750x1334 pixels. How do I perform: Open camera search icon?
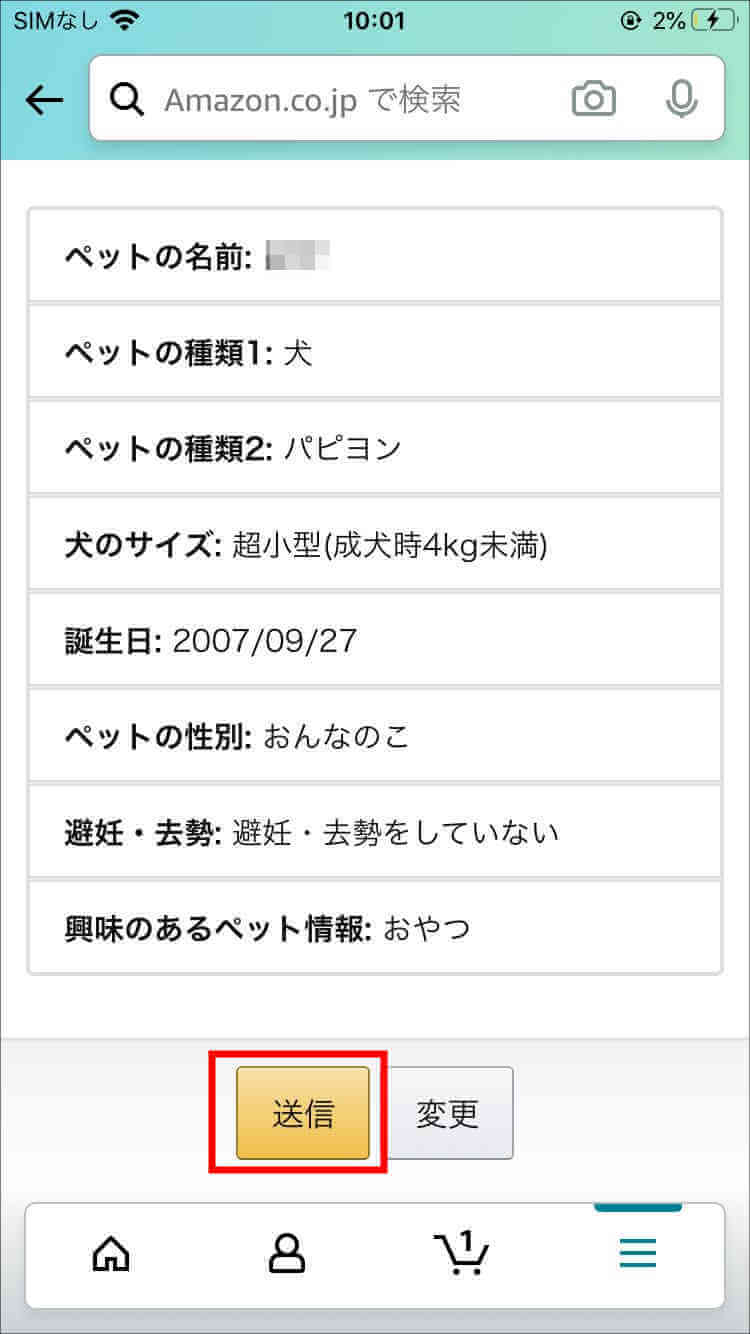point(594,99)
